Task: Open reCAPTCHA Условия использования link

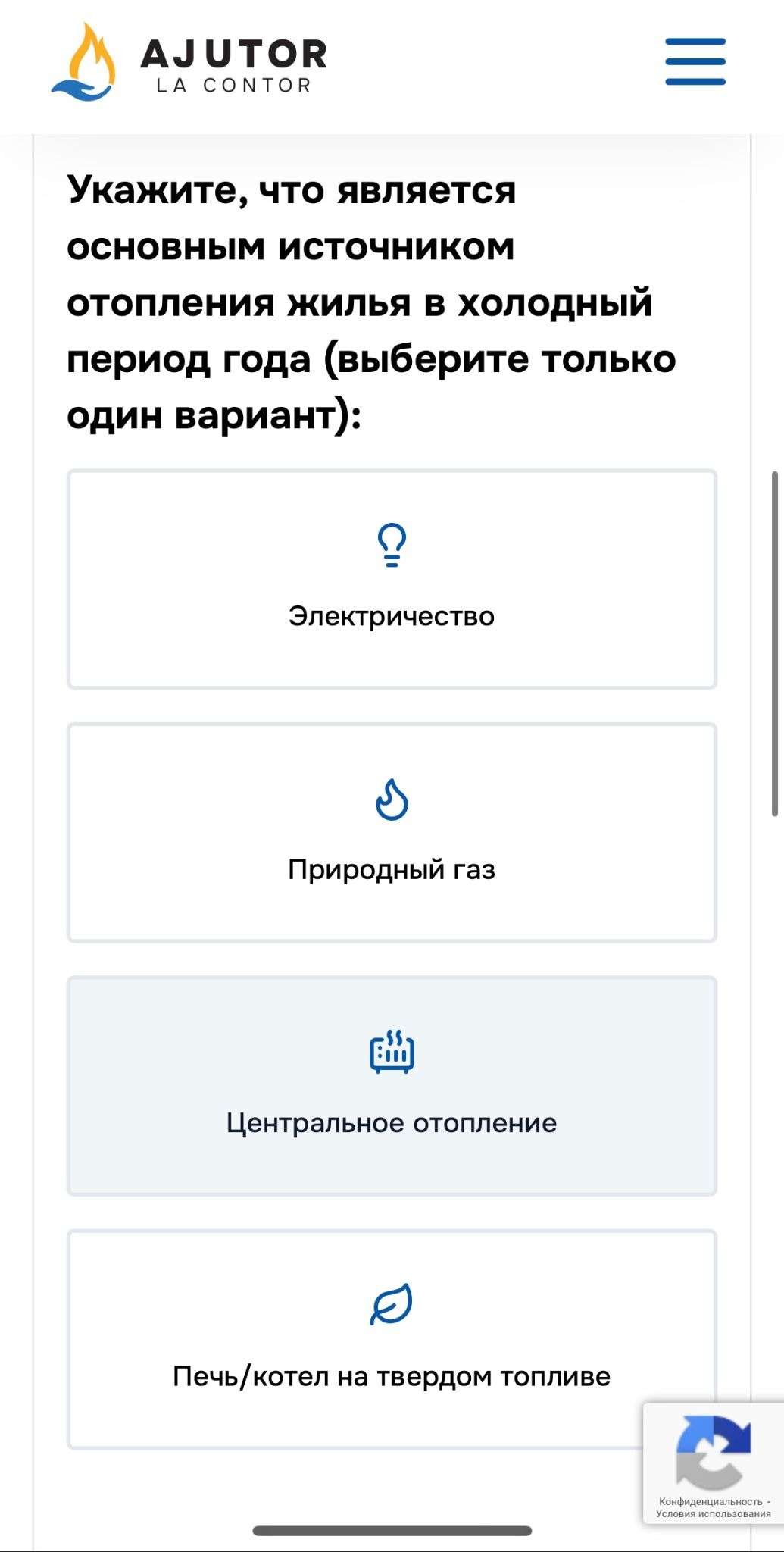Action: tap(713, 1513)
